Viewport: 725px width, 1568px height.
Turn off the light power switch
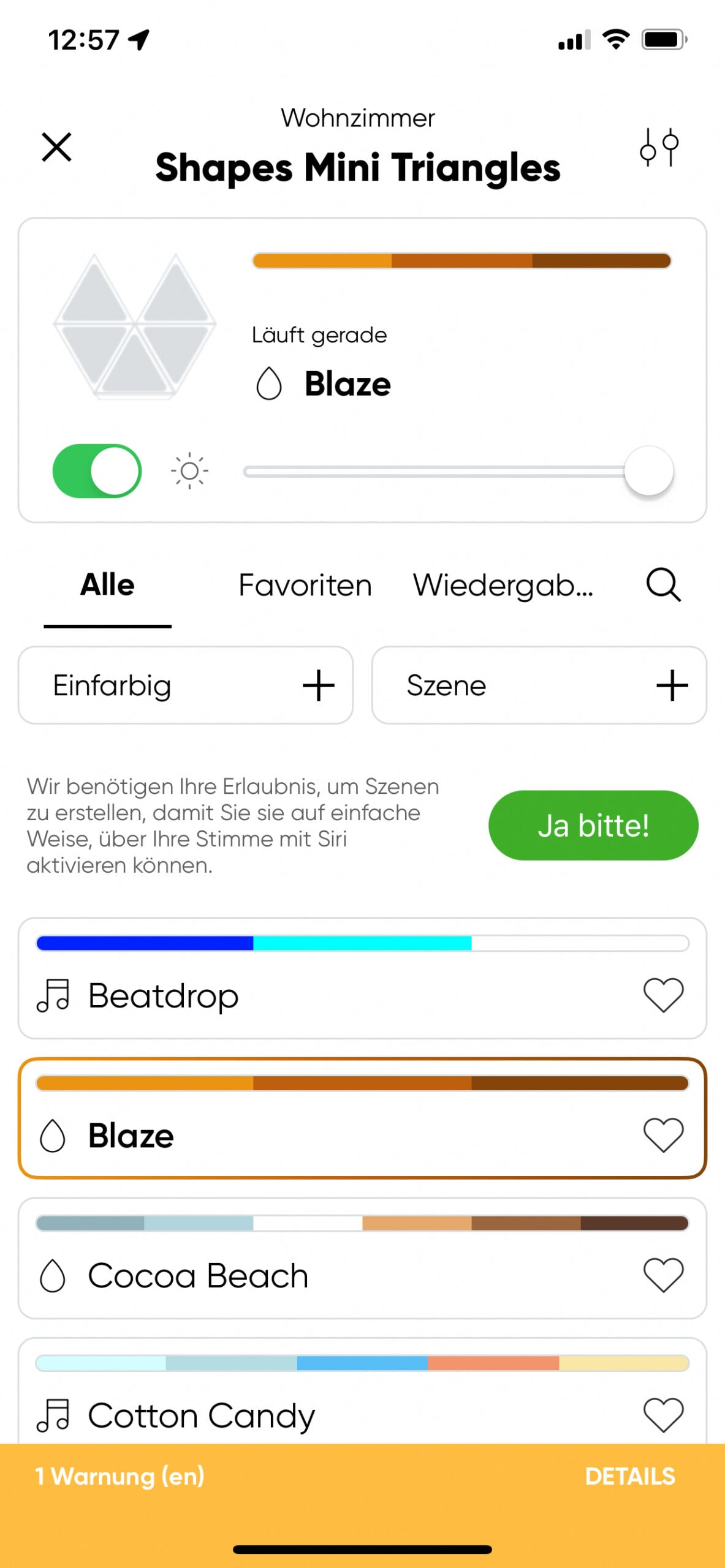coord(97,471)
